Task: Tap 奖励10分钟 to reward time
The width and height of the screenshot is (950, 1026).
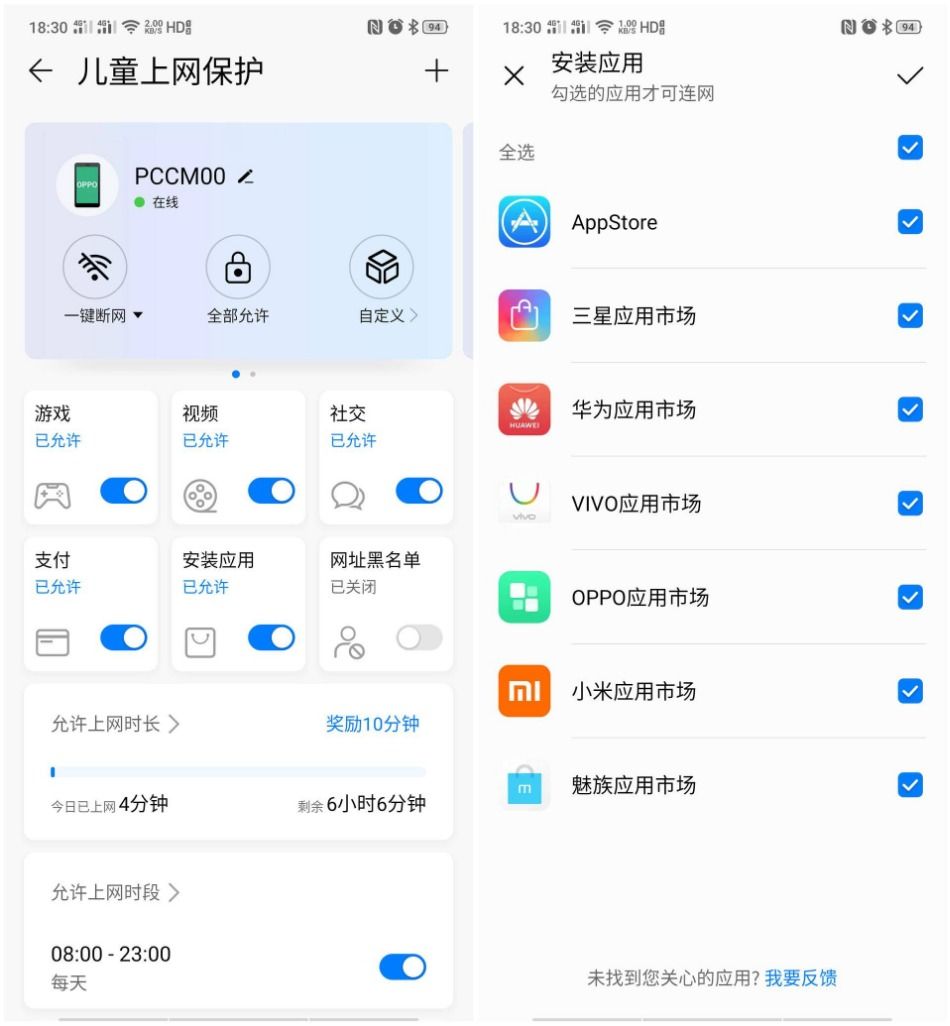Action: [372, 724]
